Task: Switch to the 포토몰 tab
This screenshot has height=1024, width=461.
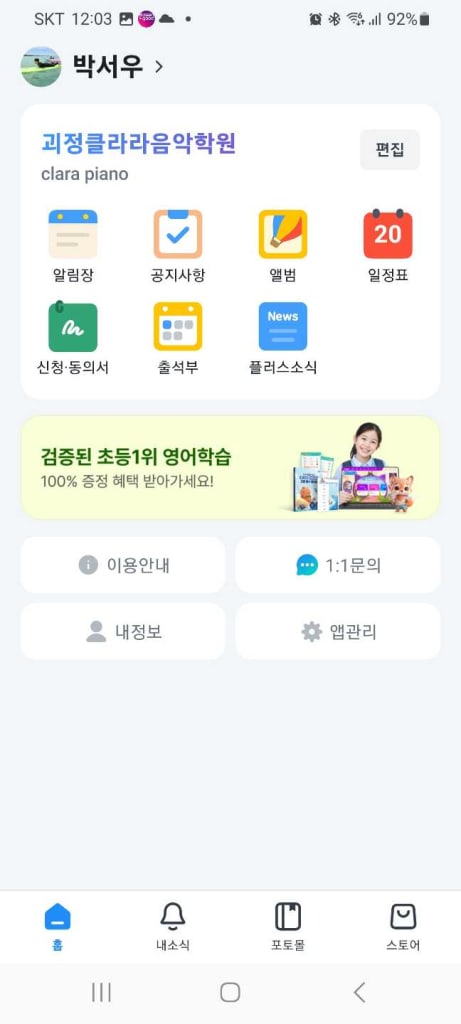Action: pyautogui.click(x=288, y=927)
